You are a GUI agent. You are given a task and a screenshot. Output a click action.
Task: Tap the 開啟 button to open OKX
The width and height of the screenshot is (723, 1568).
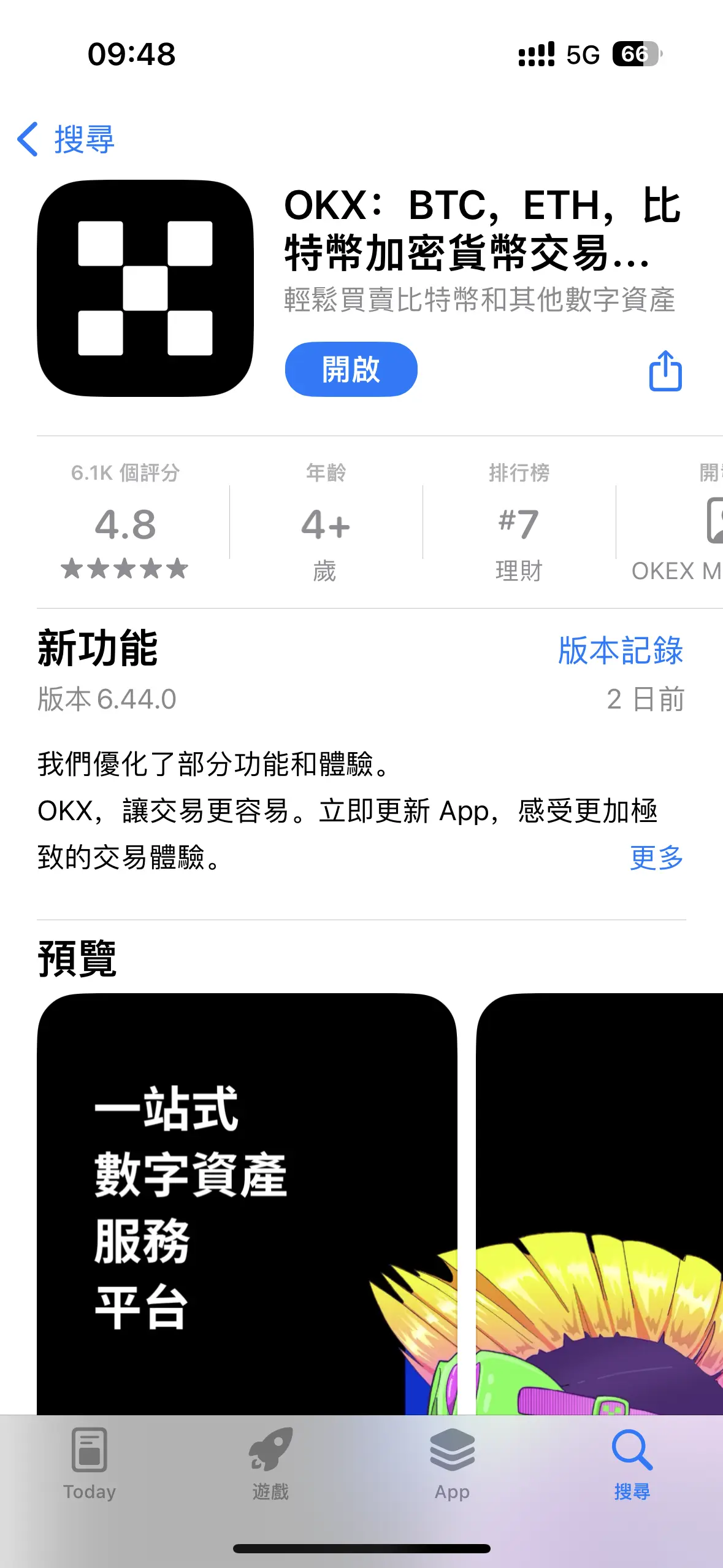[351, 369]
